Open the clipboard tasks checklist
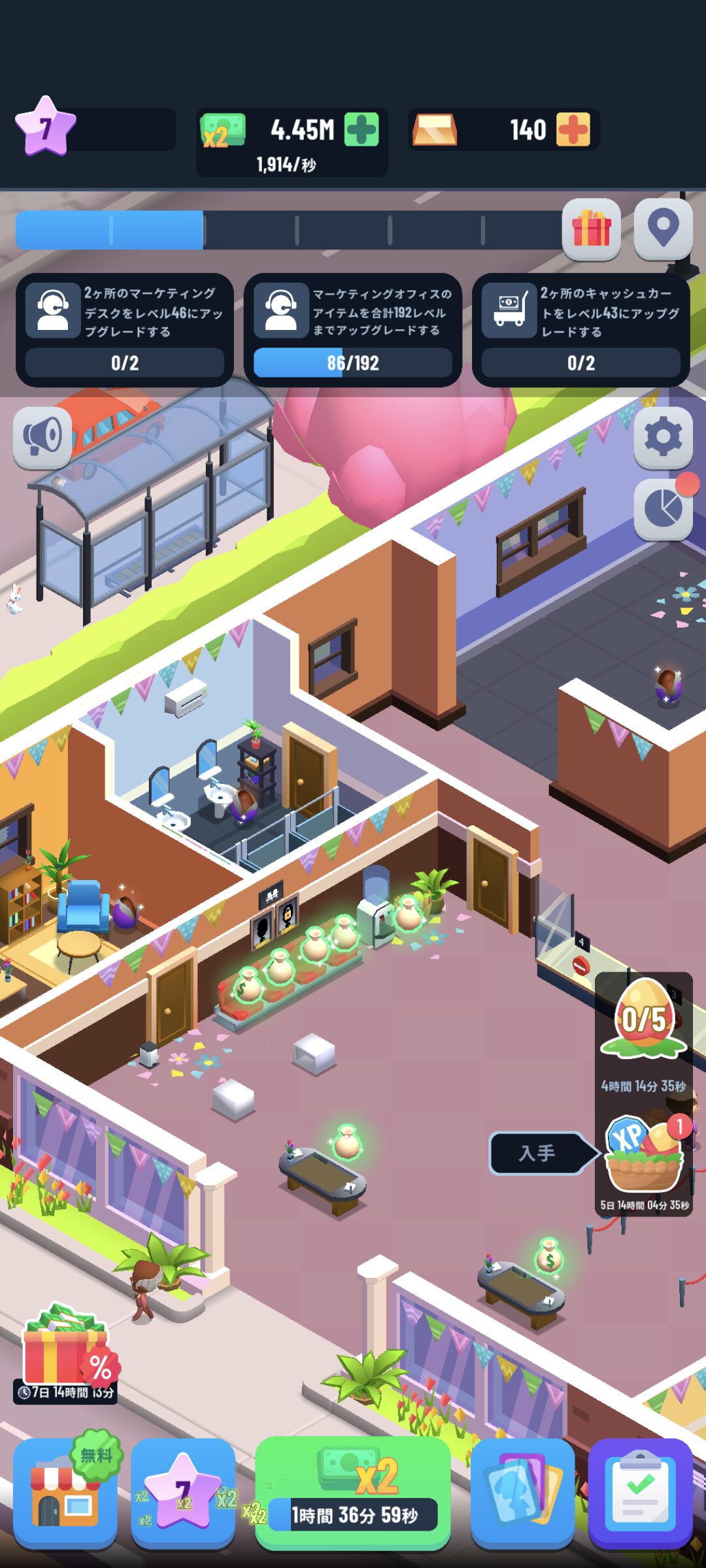706x1568 pixels. (641, 1493)
